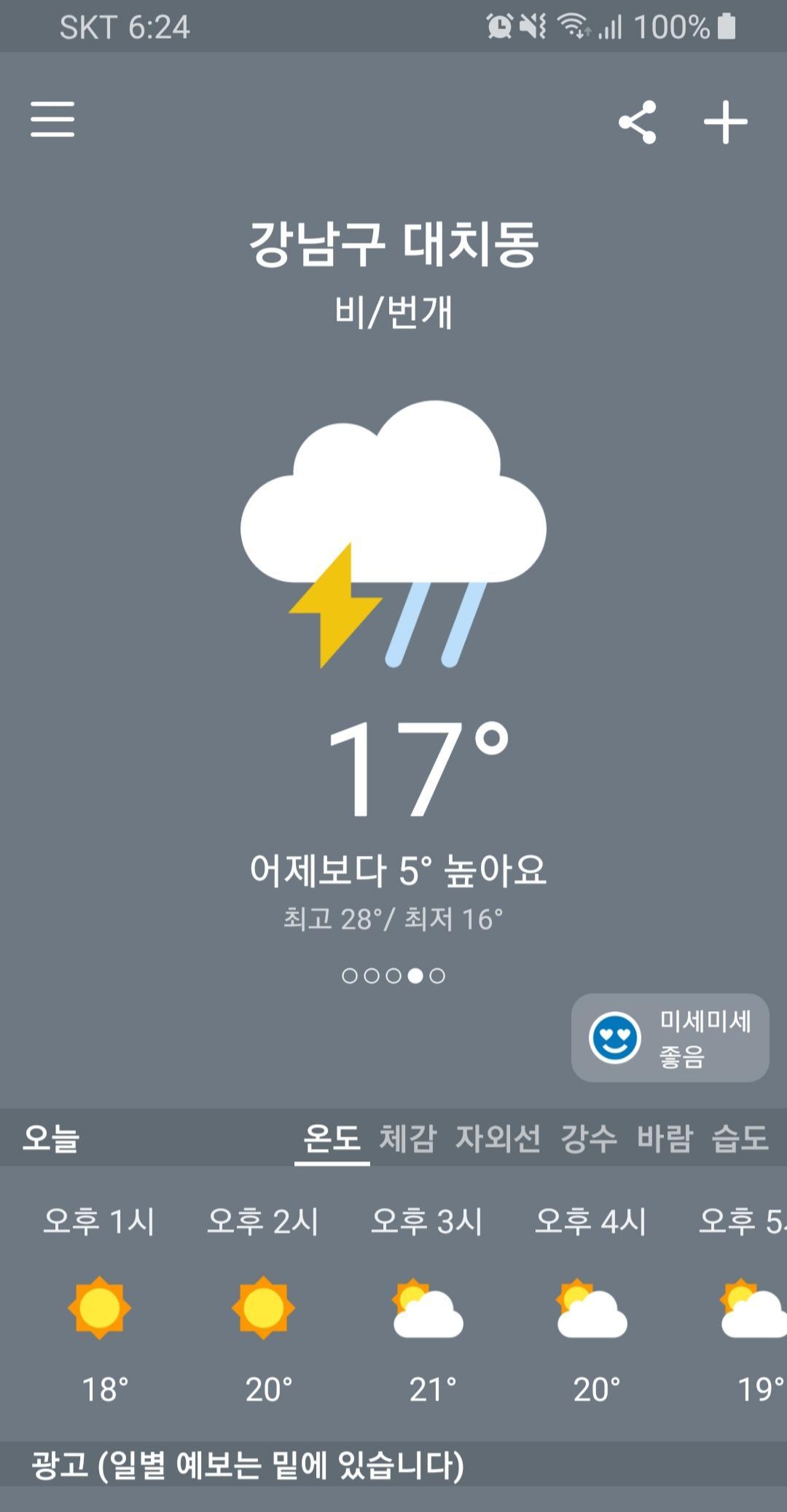The height and width of the screenshot is (1512, 787).
Task: Switch to the 자외선 tab
Action: (498, 1137)
